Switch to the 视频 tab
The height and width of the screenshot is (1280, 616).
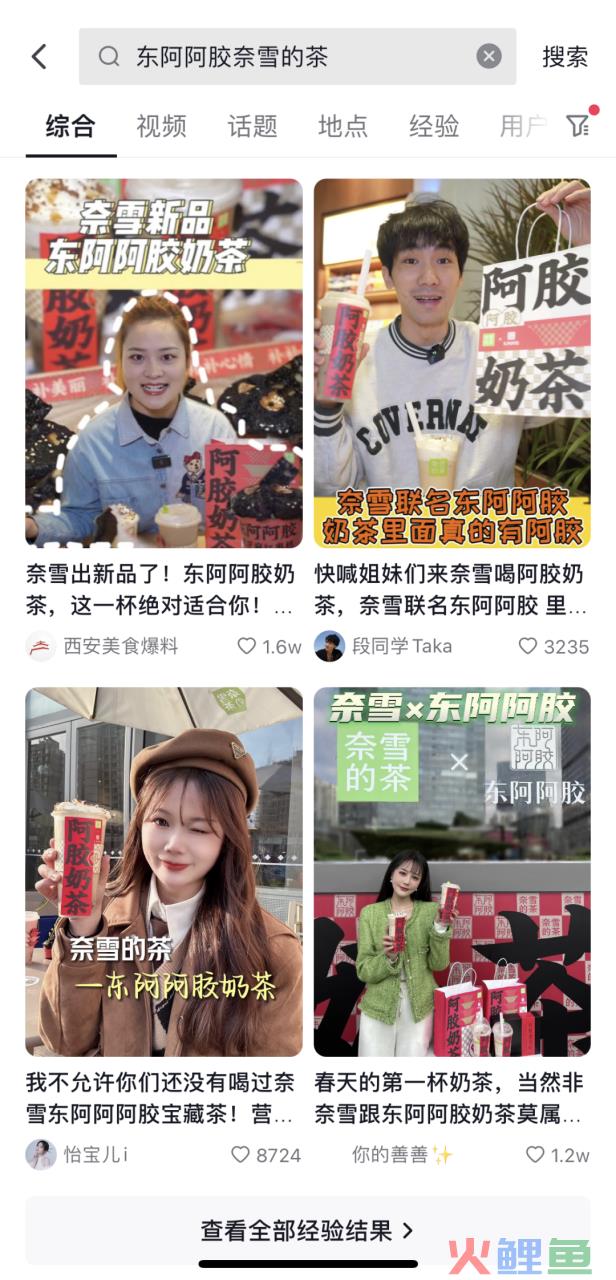pyautogui.click(x=161, y=126)
